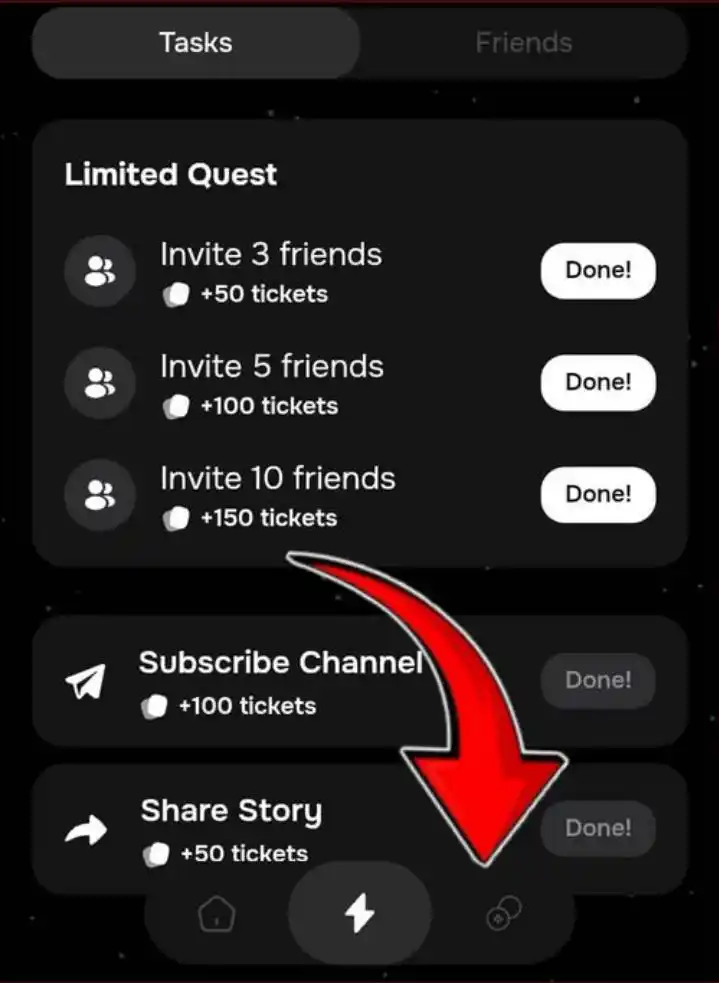Tap Done! for Invite 3 friends
The image size is (719, 983).
[598, 270]
